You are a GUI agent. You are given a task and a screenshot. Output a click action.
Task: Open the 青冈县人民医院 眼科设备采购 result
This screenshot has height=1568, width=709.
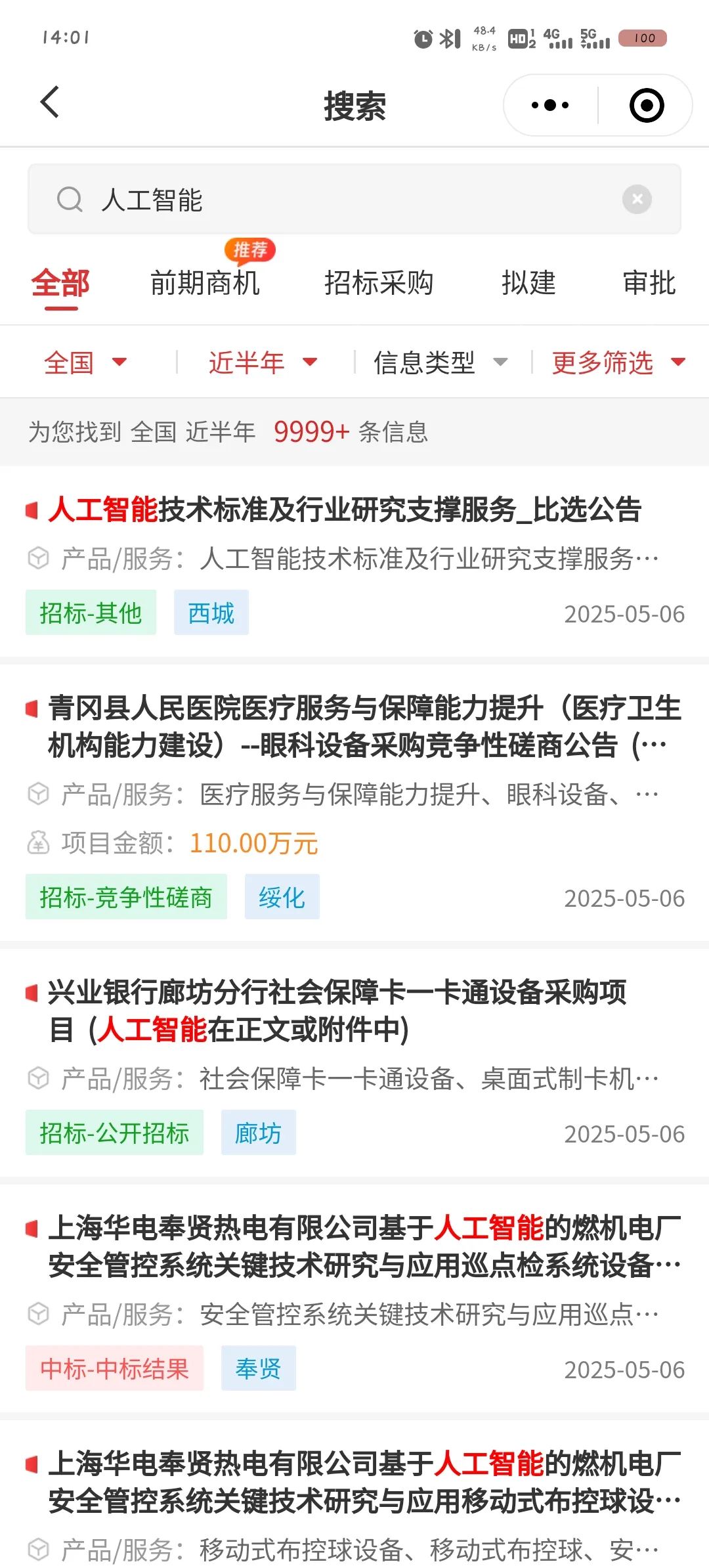[x=354, y=802]
